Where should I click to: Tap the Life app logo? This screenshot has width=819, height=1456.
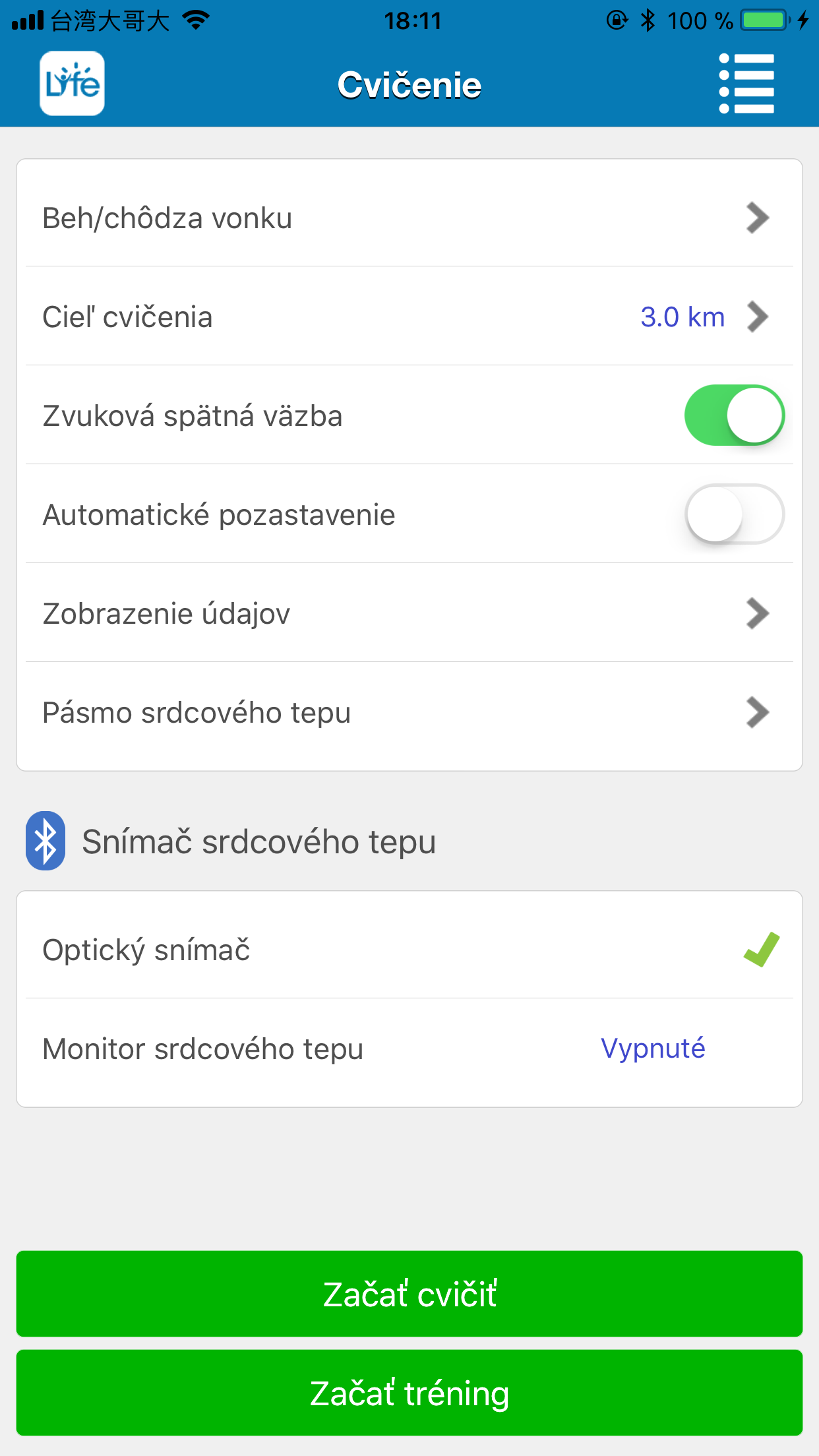click(x=72, y=84)
